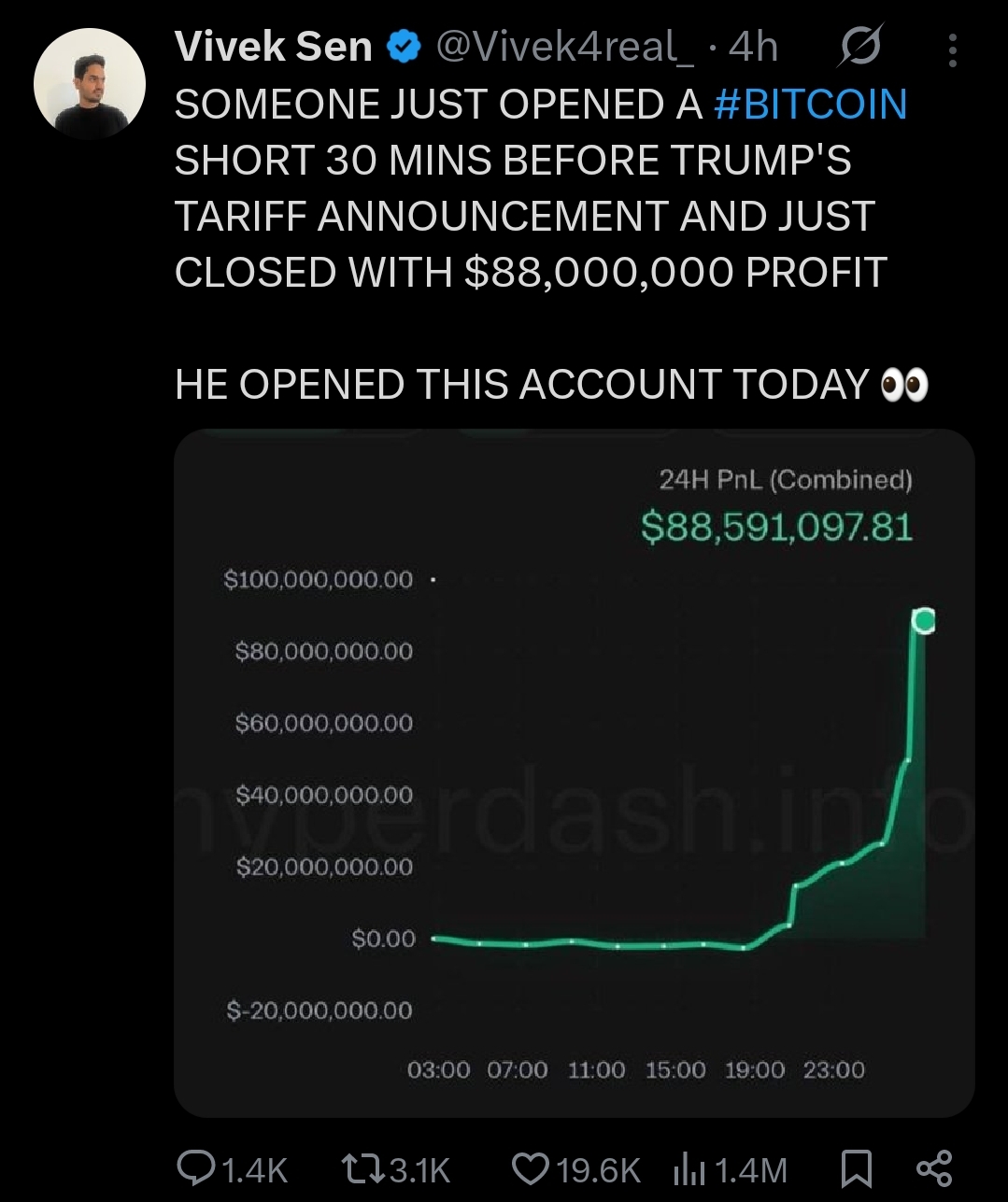The height and width of the screenshot is (1202, 1008).
Task: Open the #BITCOIN hashtag link
Action: tap(810, 105)
